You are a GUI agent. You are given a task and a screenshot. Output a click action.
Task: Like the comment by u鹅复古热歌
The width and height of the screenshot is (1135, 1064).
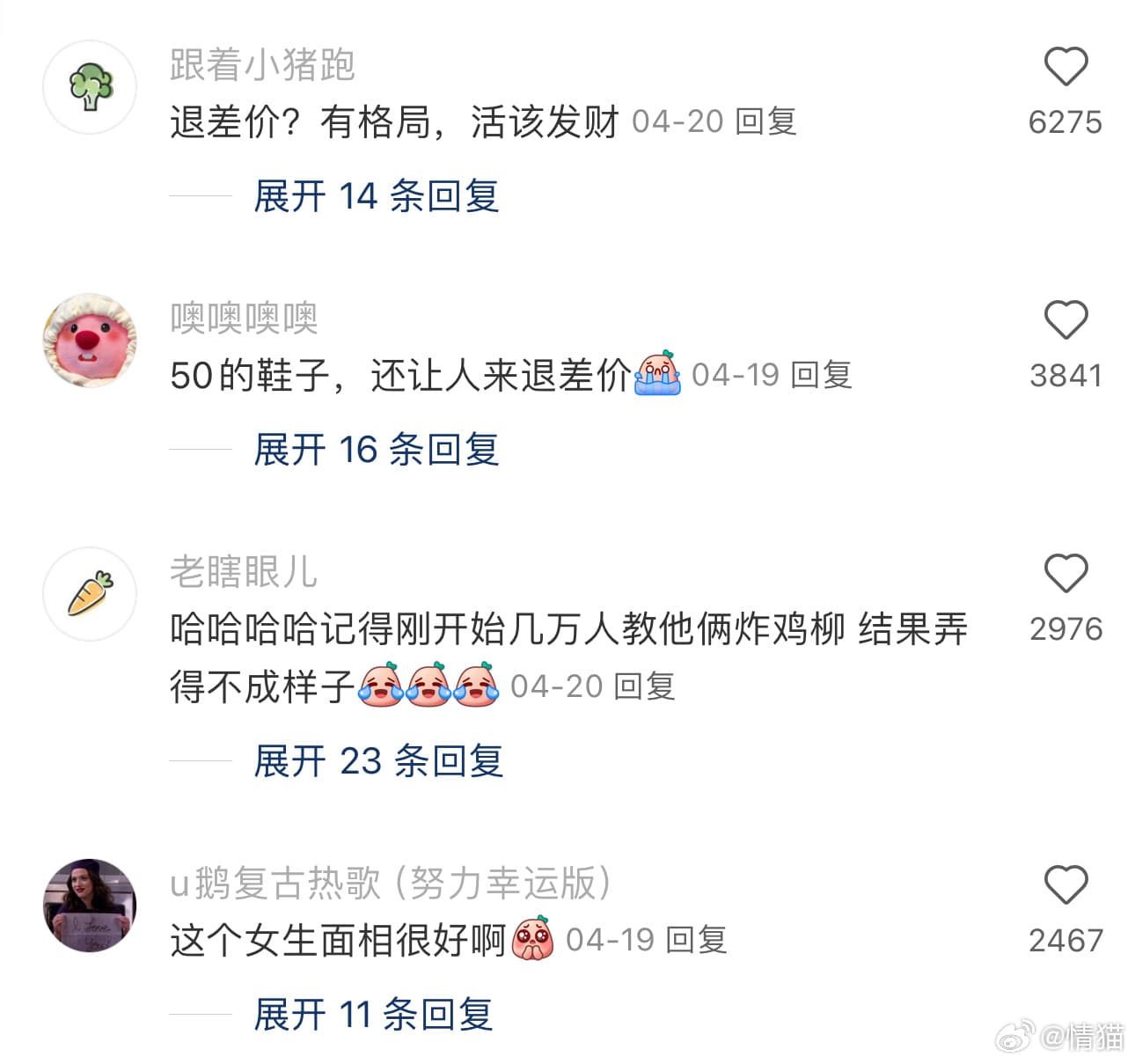point(1065,885)
